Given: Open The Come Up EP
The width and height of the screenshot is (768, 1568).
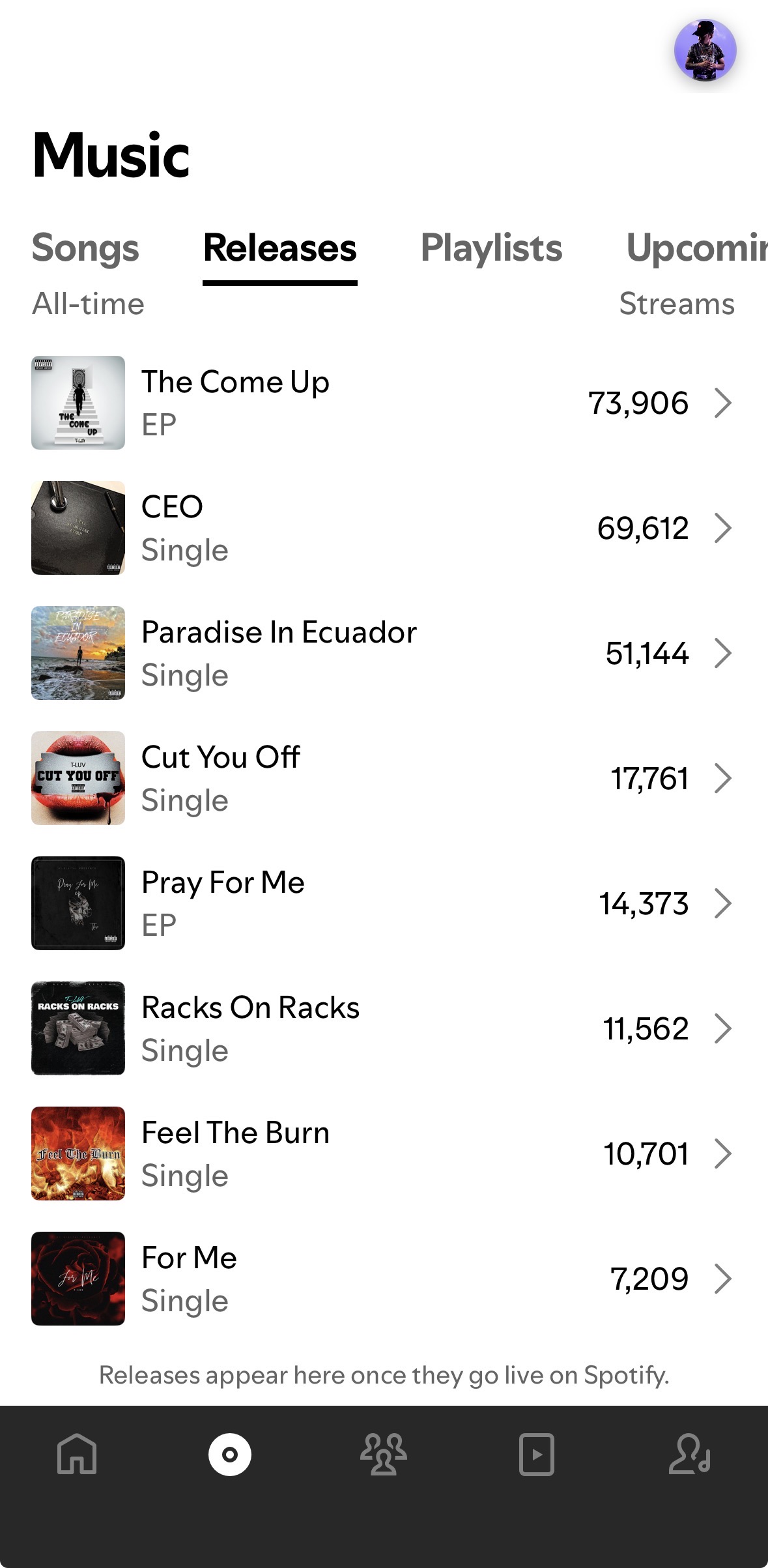Looking at the screenshot, I should 383,403.
